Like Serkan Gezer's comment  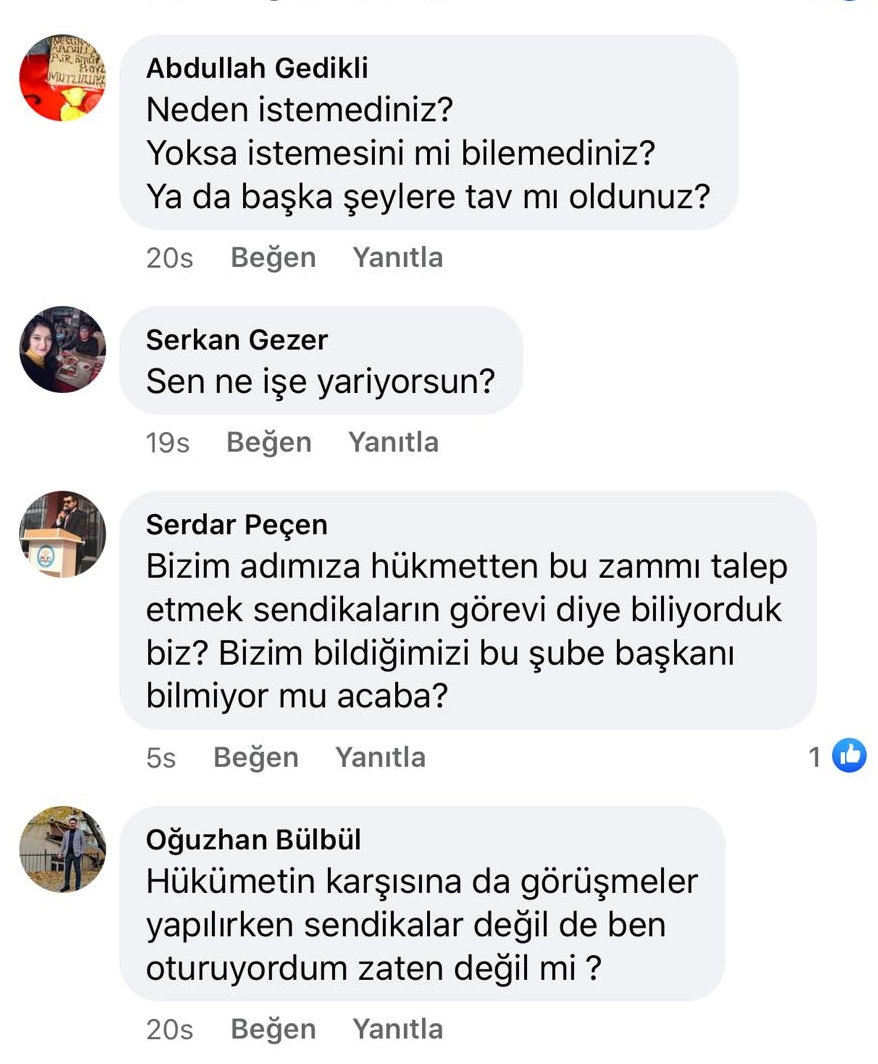(x=268, y=442)
